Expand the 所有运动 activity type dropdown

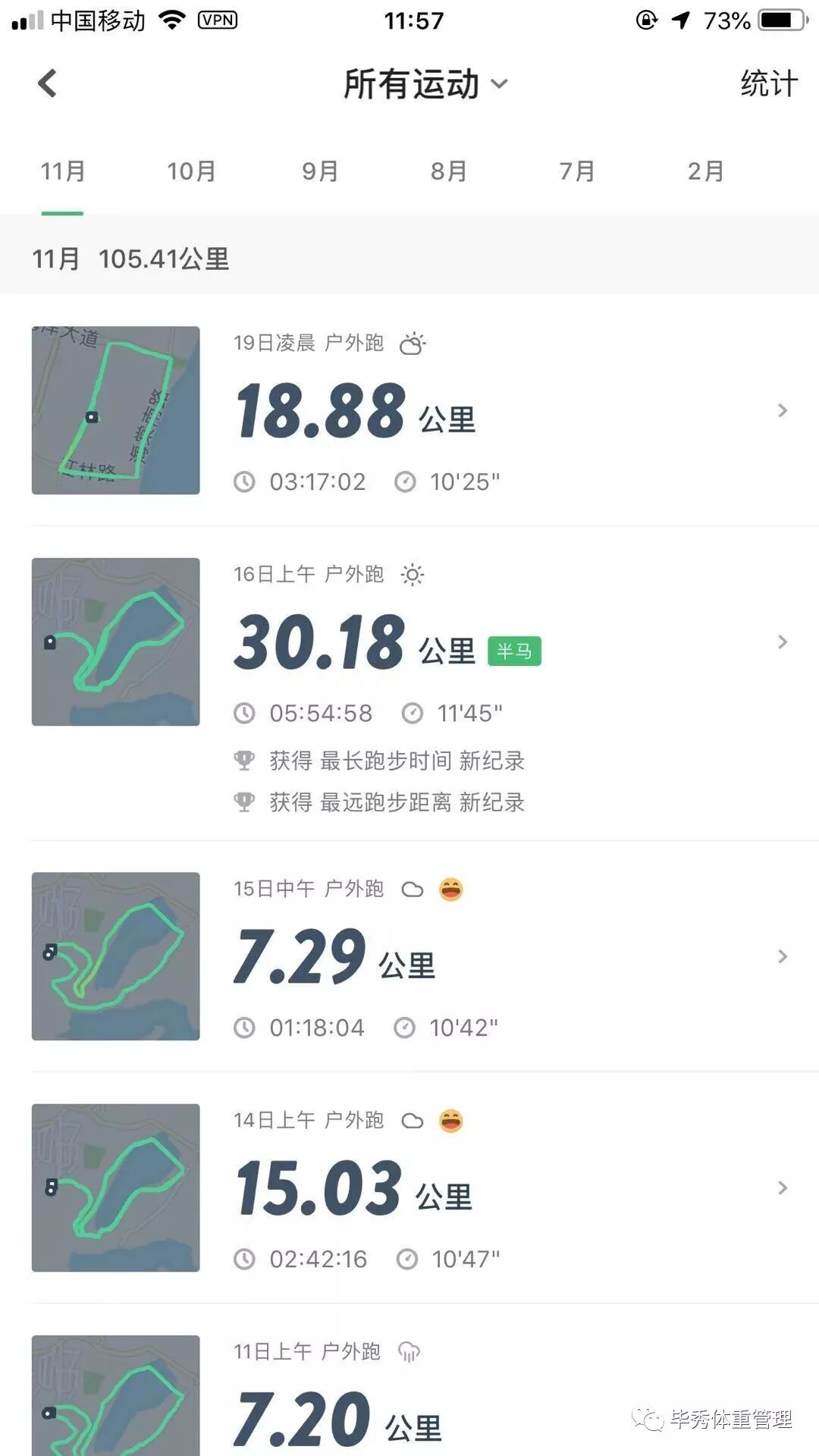425,83
